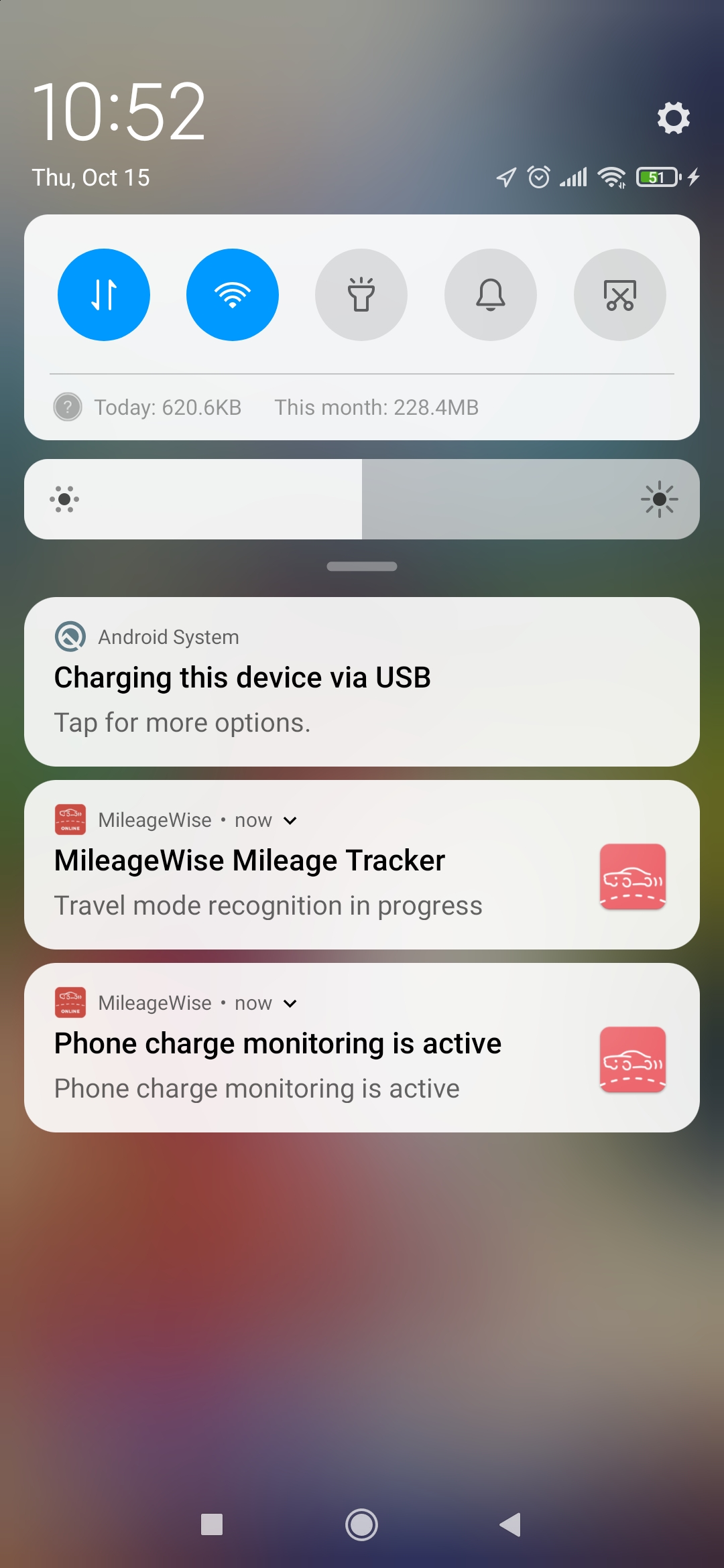Toggle mobile data off
The image size is (724, 1568).
tap(104, 295)
